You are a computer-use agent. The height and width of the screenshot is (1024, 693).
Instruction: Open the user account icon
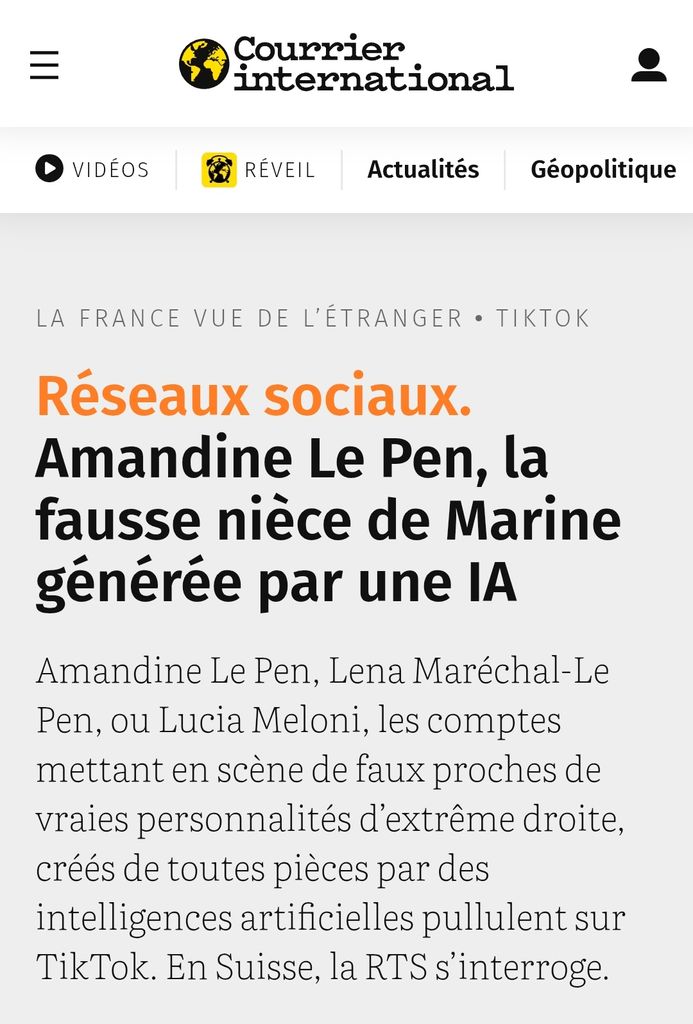pos(648,65)
